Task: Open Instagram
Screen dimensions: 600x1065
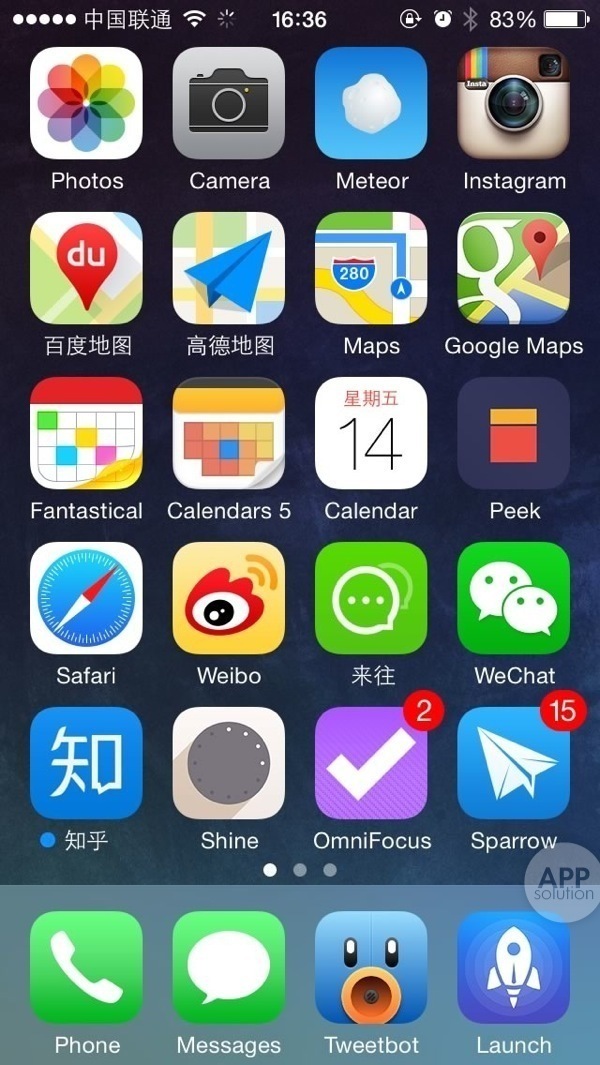Action: pyautogui.click(x=514, y=103)
